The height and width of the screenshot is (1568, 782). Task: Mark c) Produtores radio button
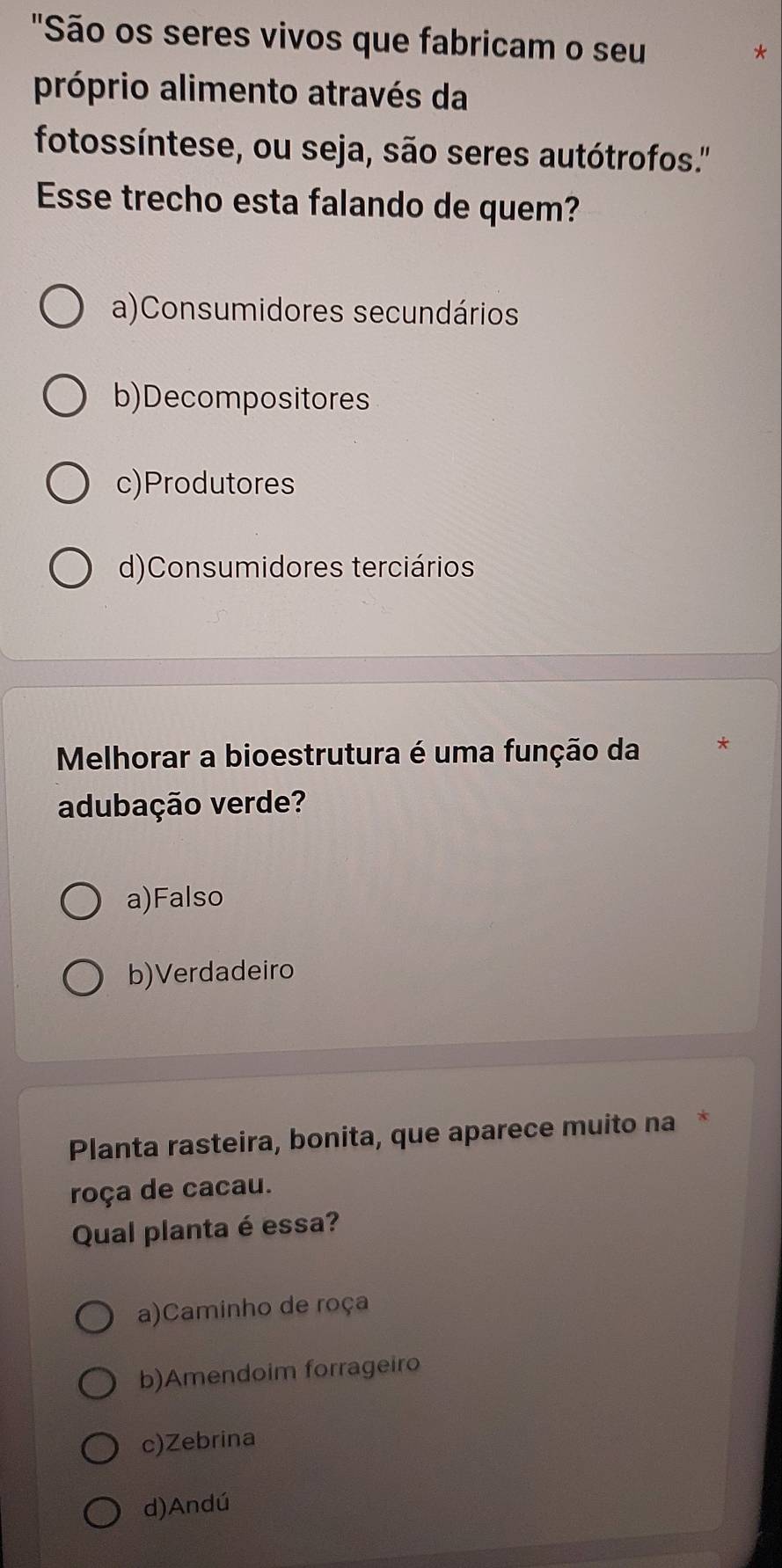(x=67, y=484)
